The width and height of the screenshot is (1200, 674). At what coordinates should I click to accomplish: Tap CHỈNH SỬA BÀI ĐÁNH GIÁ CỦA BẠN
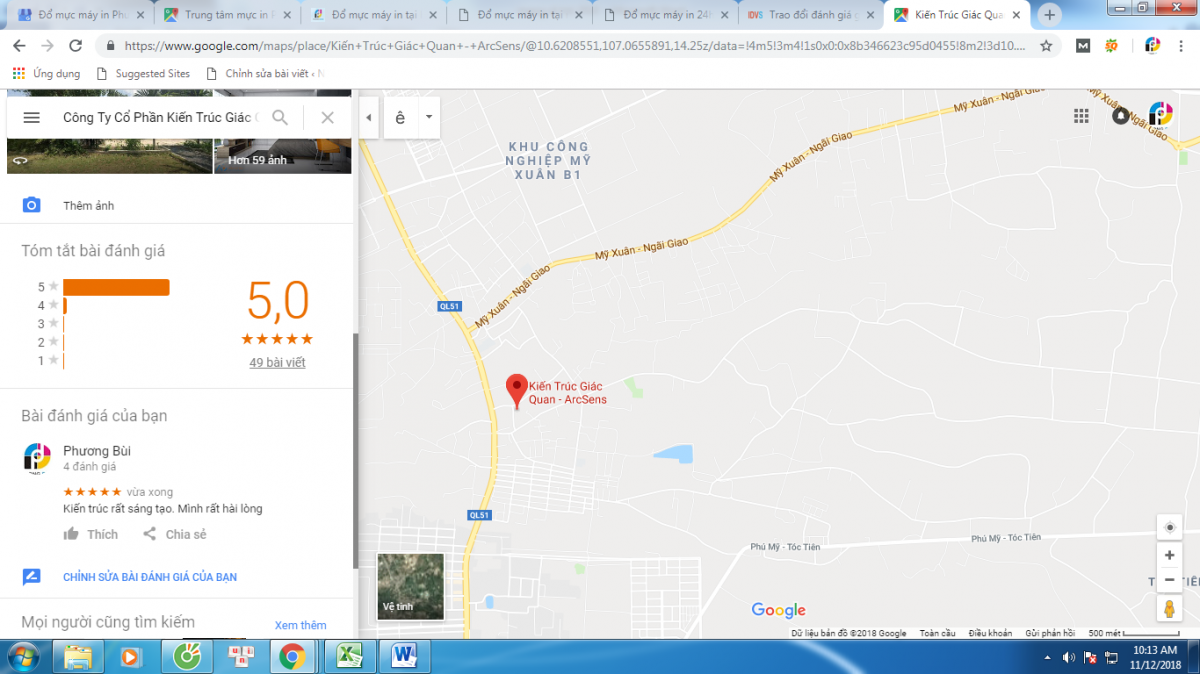click(x=149, y=577)
